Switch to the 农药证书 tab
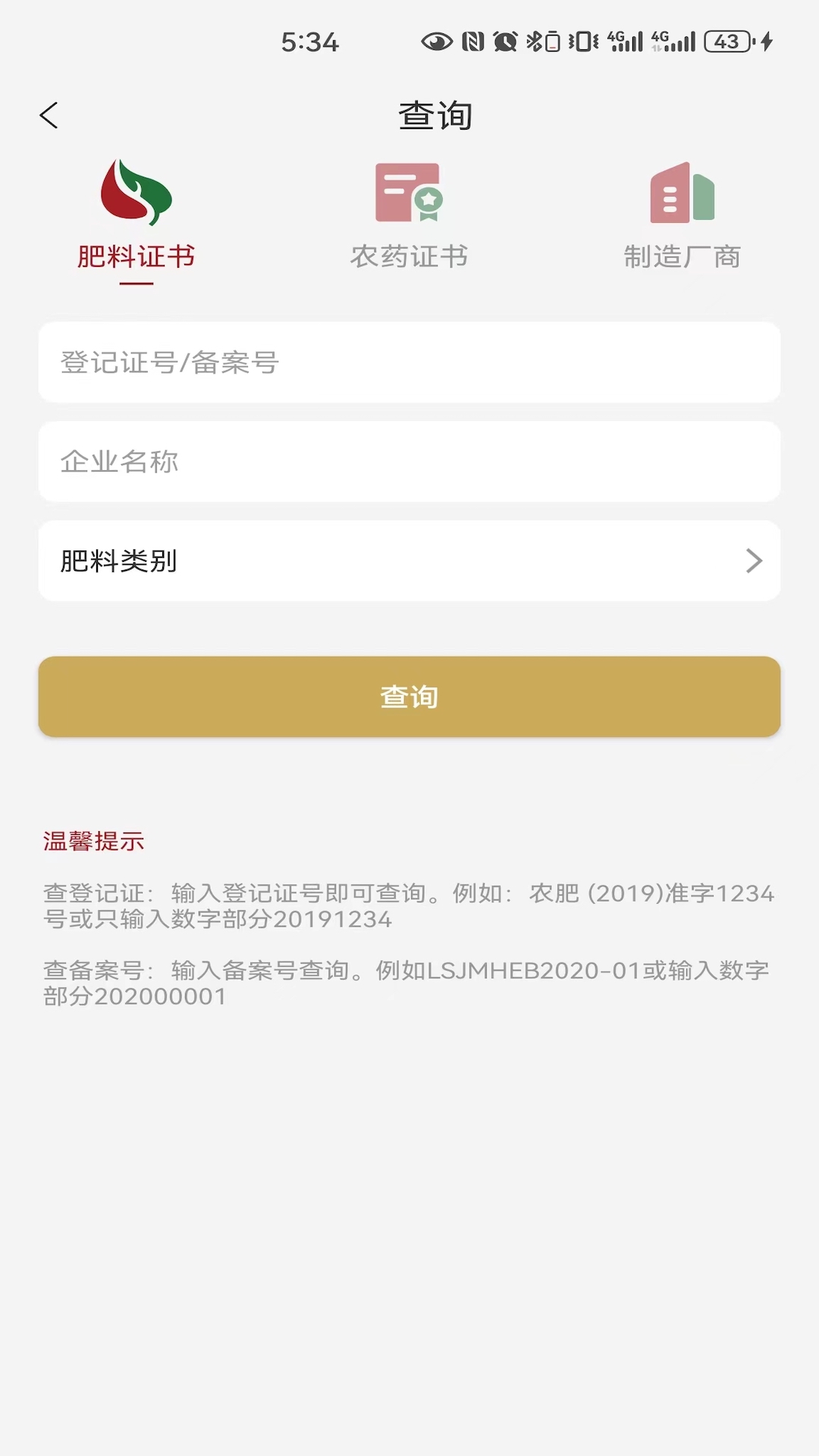Viewport: 819px width, 1456px height. (408, 256)
